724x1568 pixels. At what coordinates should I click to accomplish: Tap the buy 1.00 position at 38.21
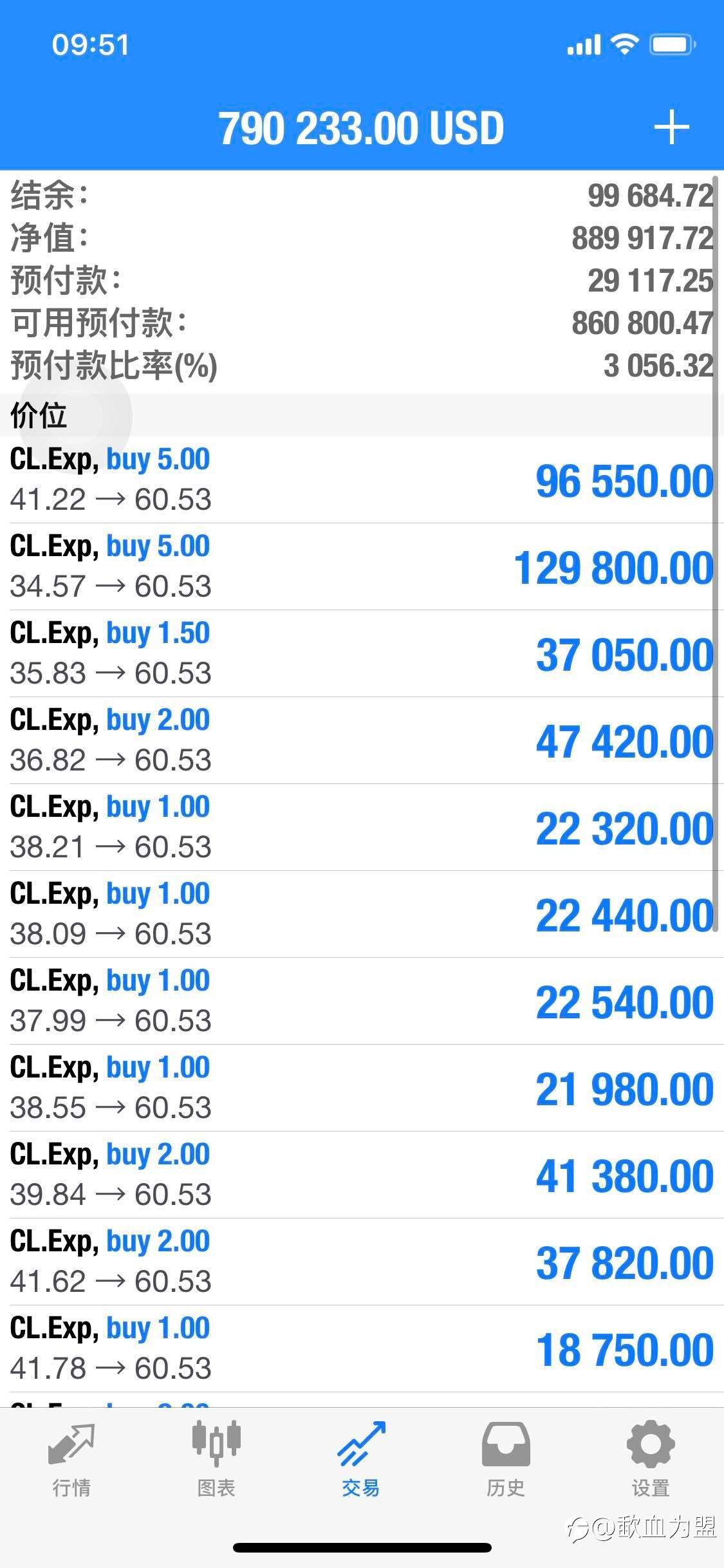point(362,827)
